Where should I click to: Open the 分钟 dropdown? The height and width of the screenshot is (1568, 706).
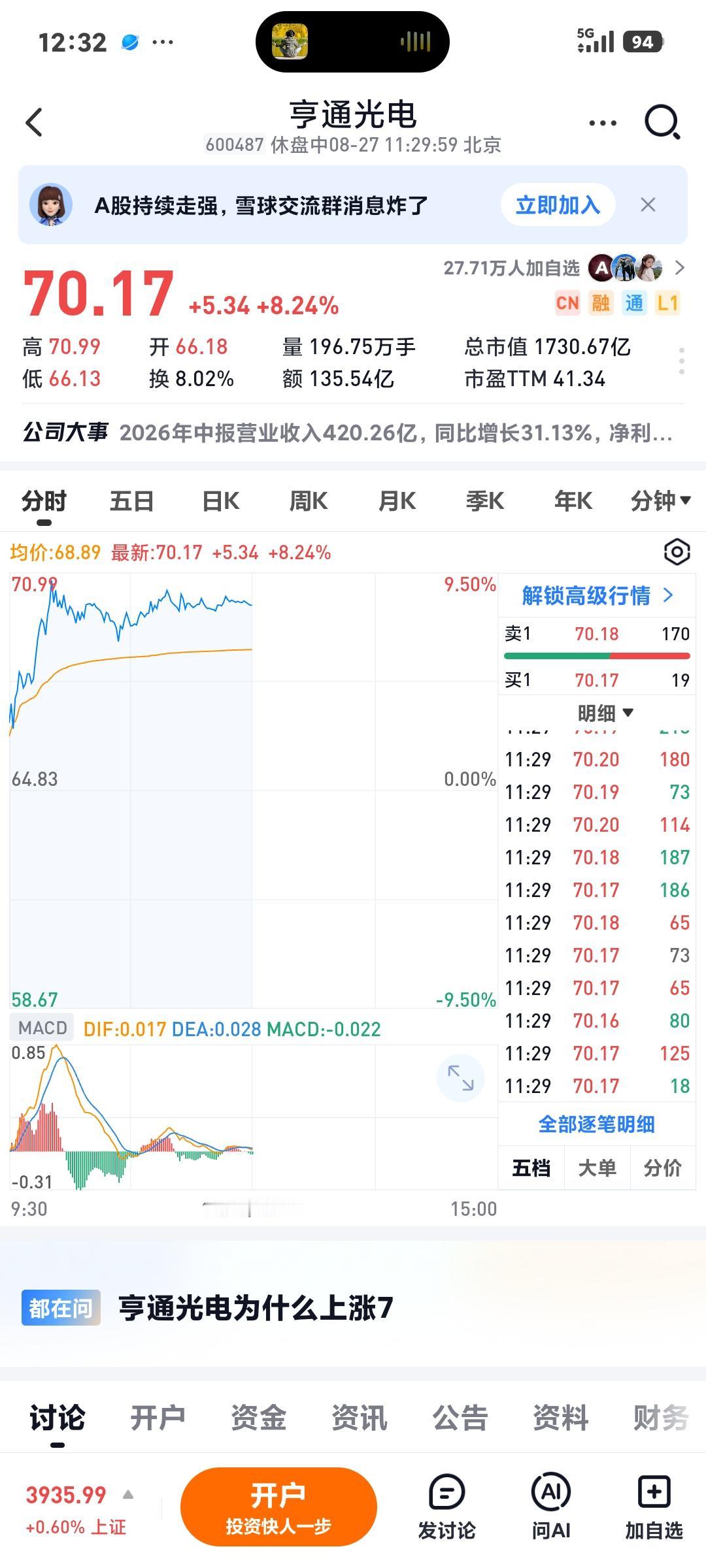click(660, 501)
